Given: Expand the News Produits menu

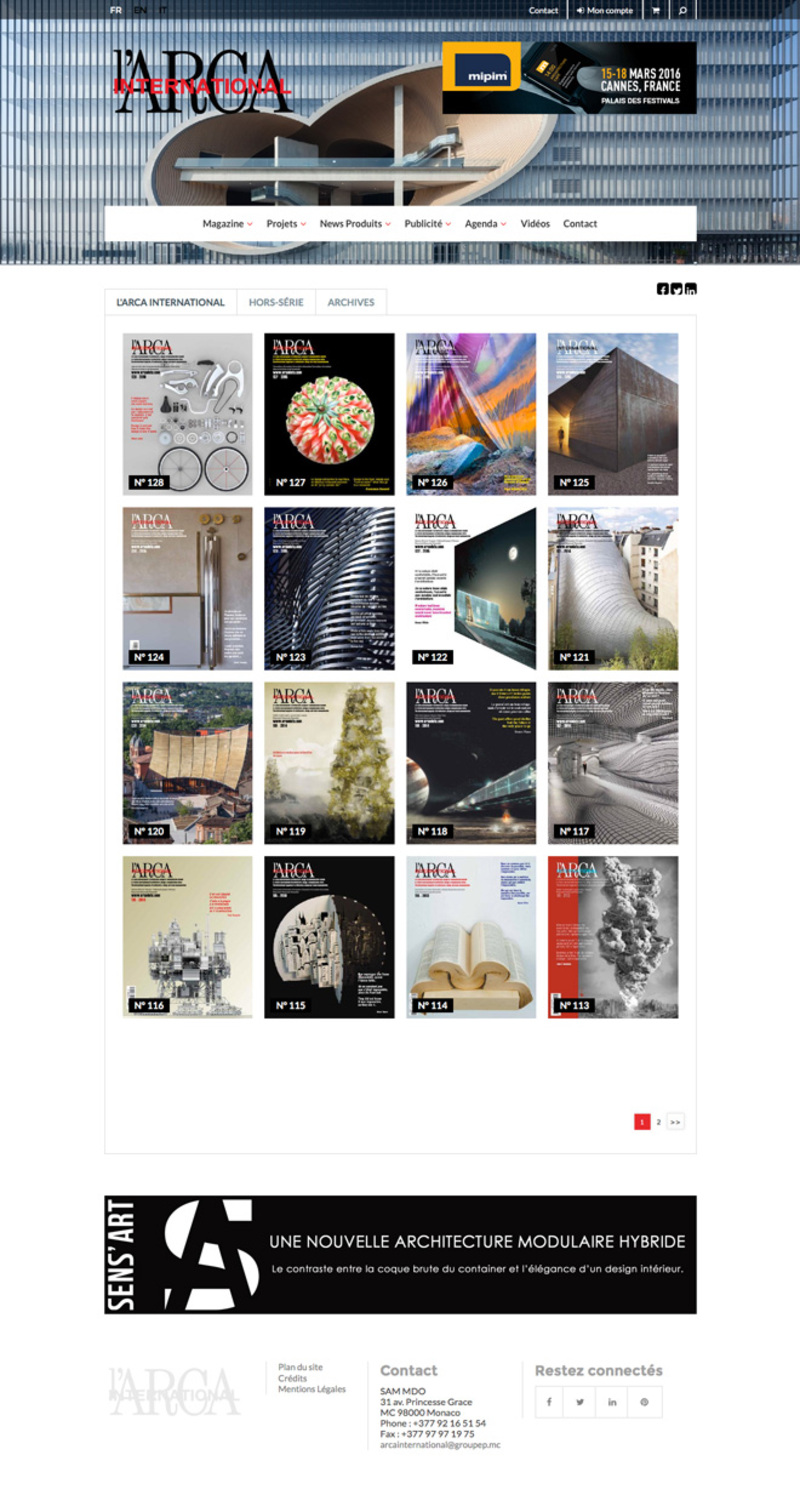Looking at the screenshot, I should tap(355, 224).
